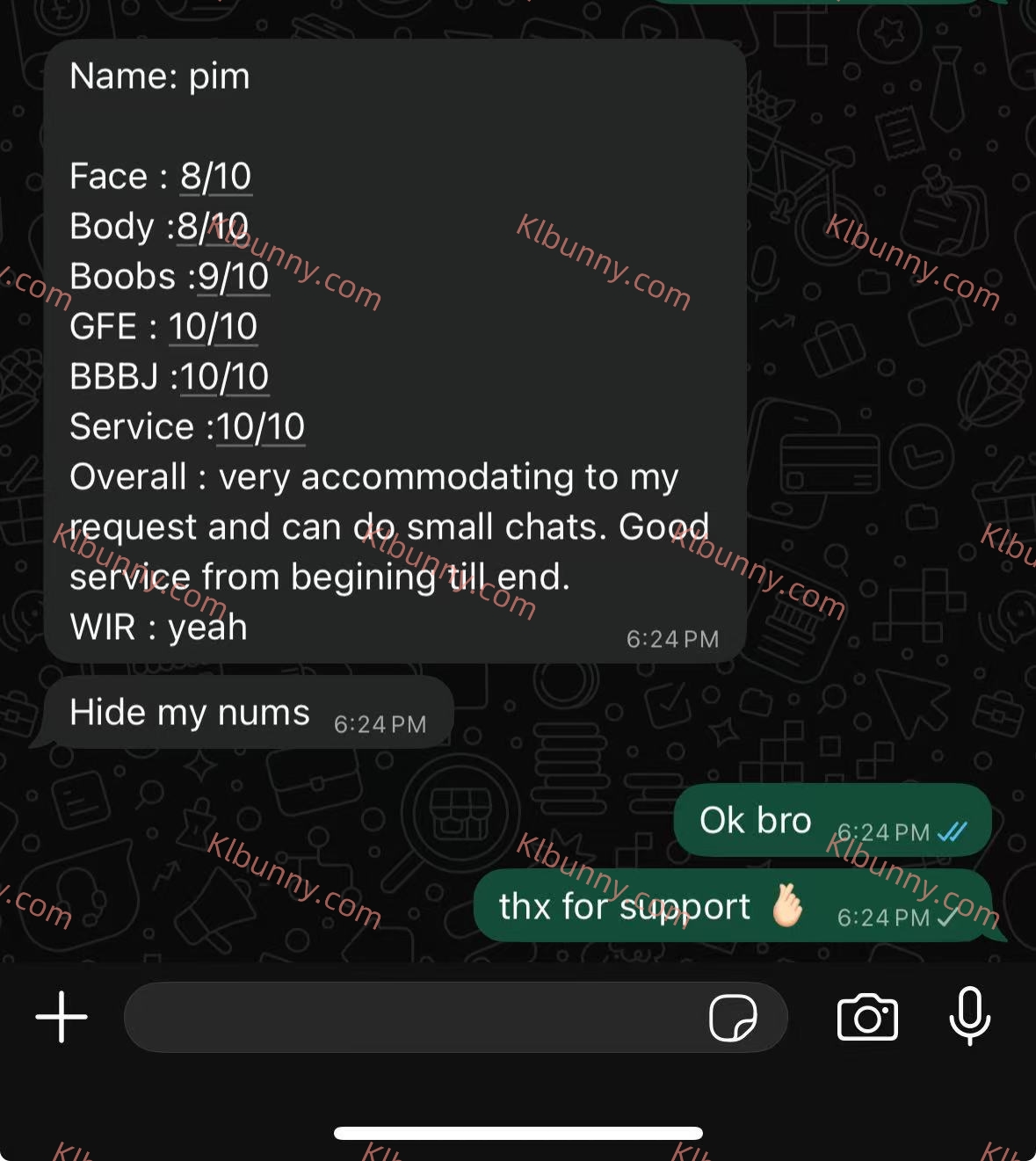Focus the message text field
This screenshot has width=1036, height=1161.
point(413,1018)
